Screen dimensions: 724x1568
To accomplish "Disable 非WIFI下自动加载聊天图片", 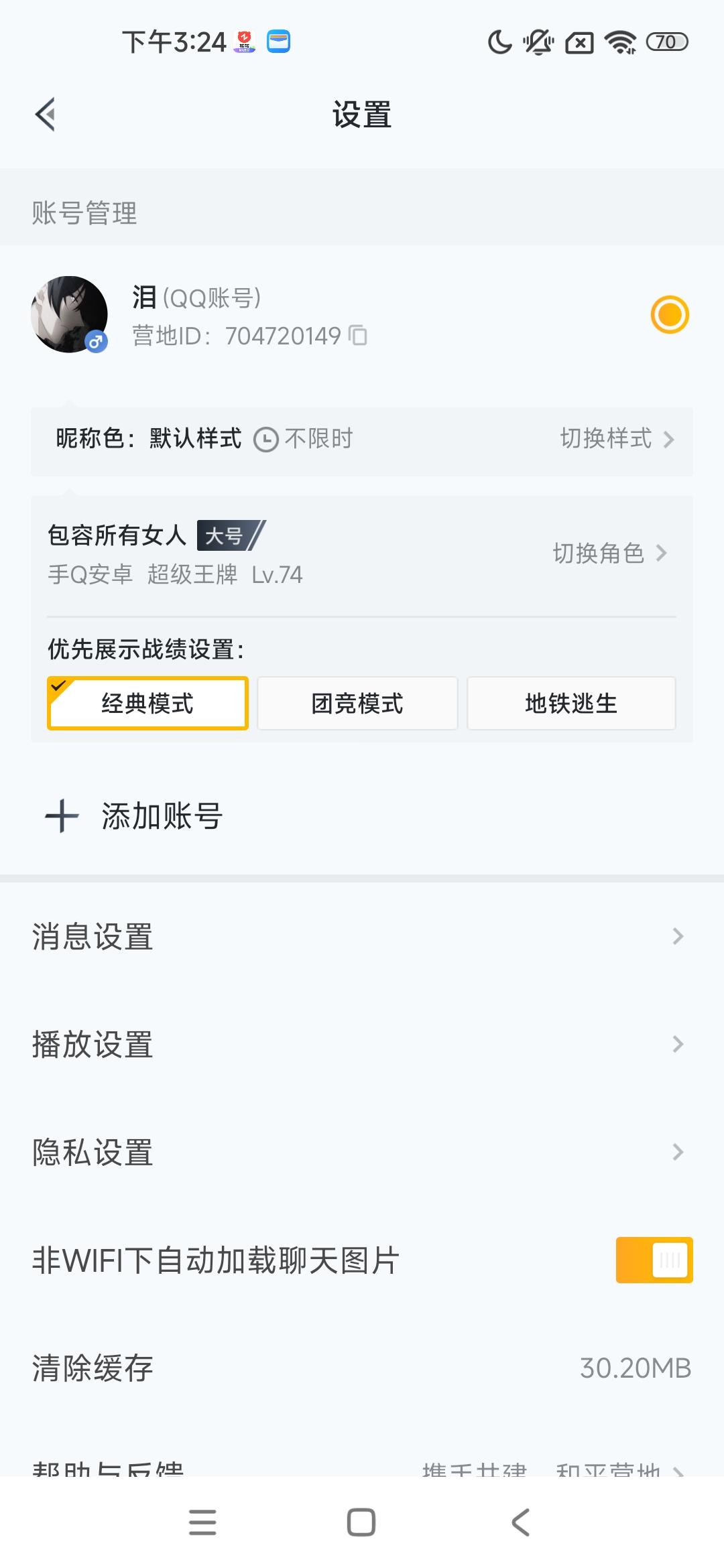I will click(654, 1259).
